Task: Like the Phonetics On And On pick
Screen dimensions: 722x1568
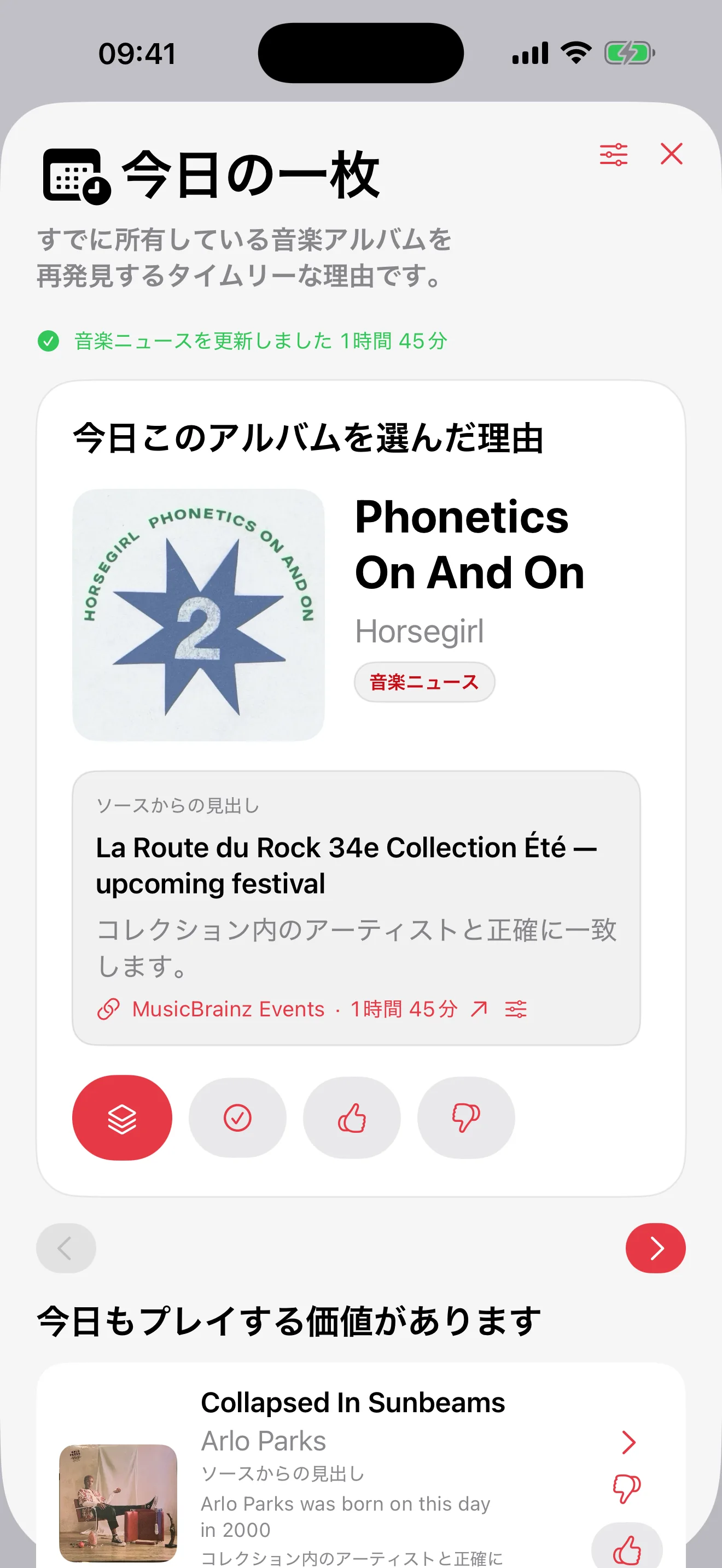Action: click(352, 1118)
